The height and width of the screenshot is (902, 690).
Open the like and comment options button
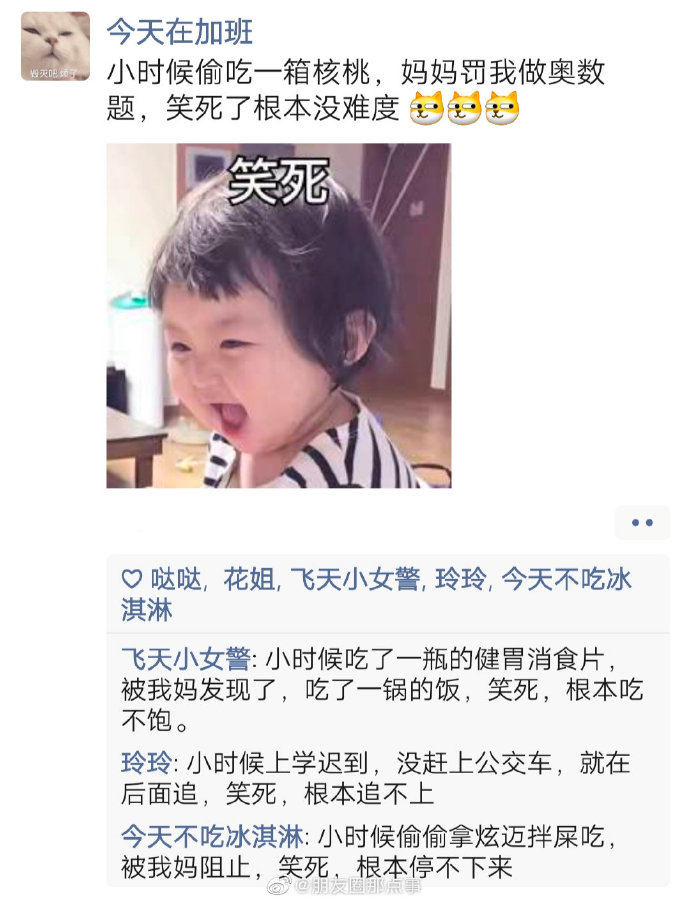pyautogui.click(x=642, y=522)
